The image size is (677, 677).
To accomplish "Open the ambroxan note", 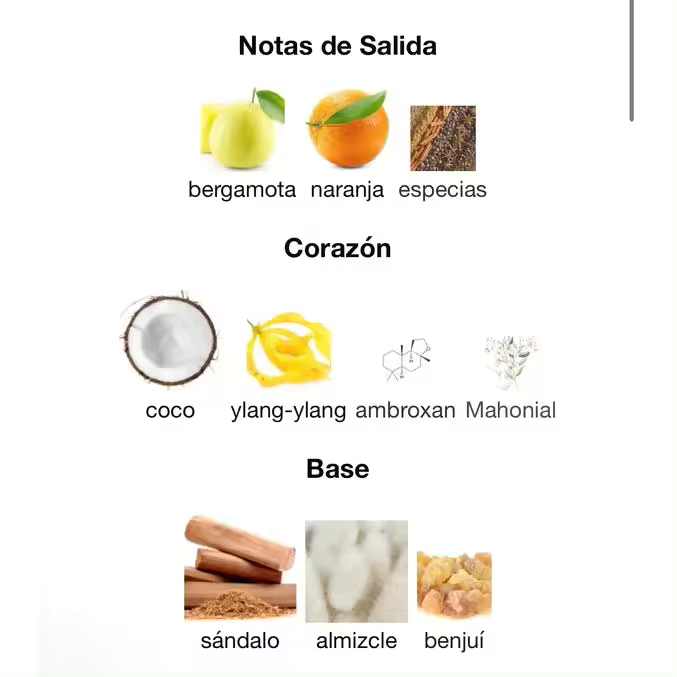I will (405, 362).
